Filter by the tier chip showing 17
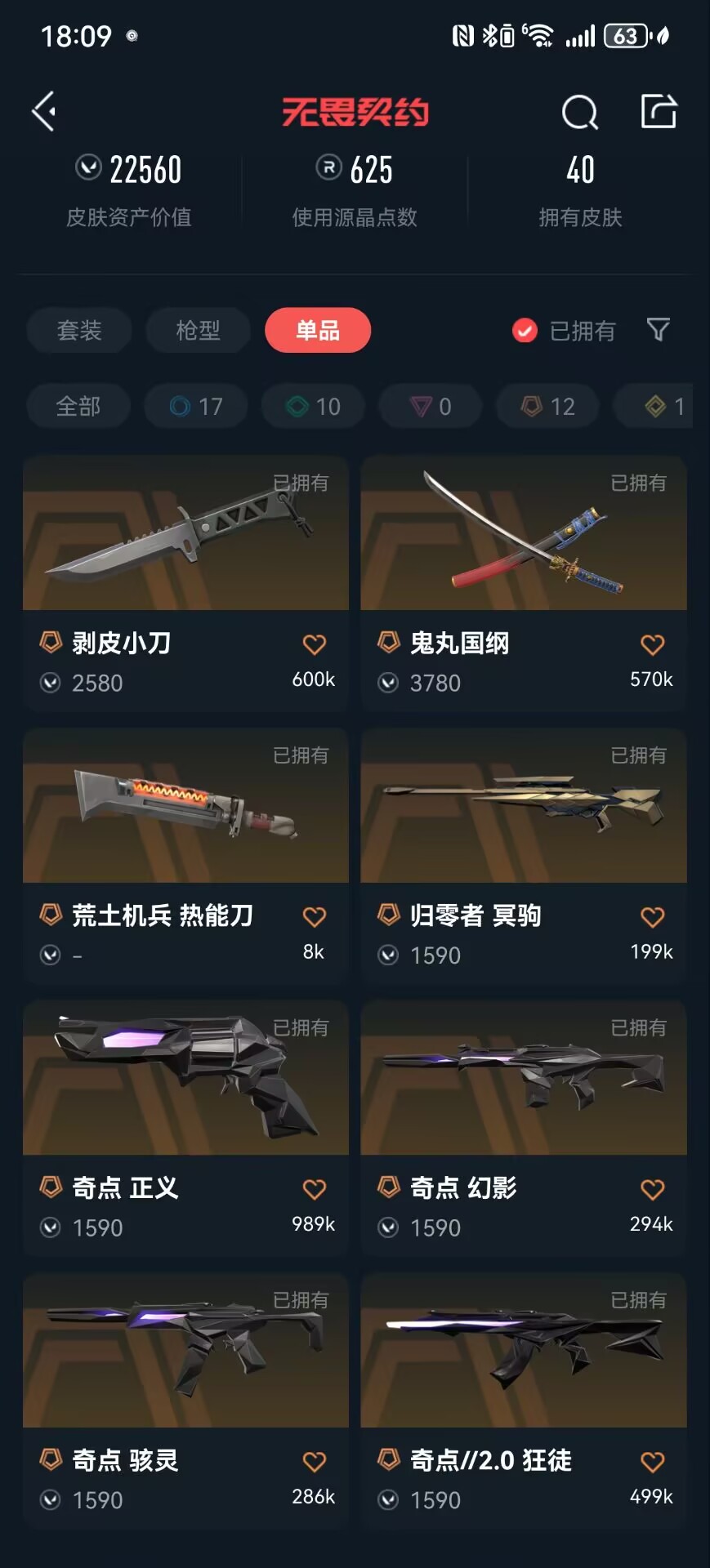The width and height of the screenshot is (710, 1568). tap(196, 406)
